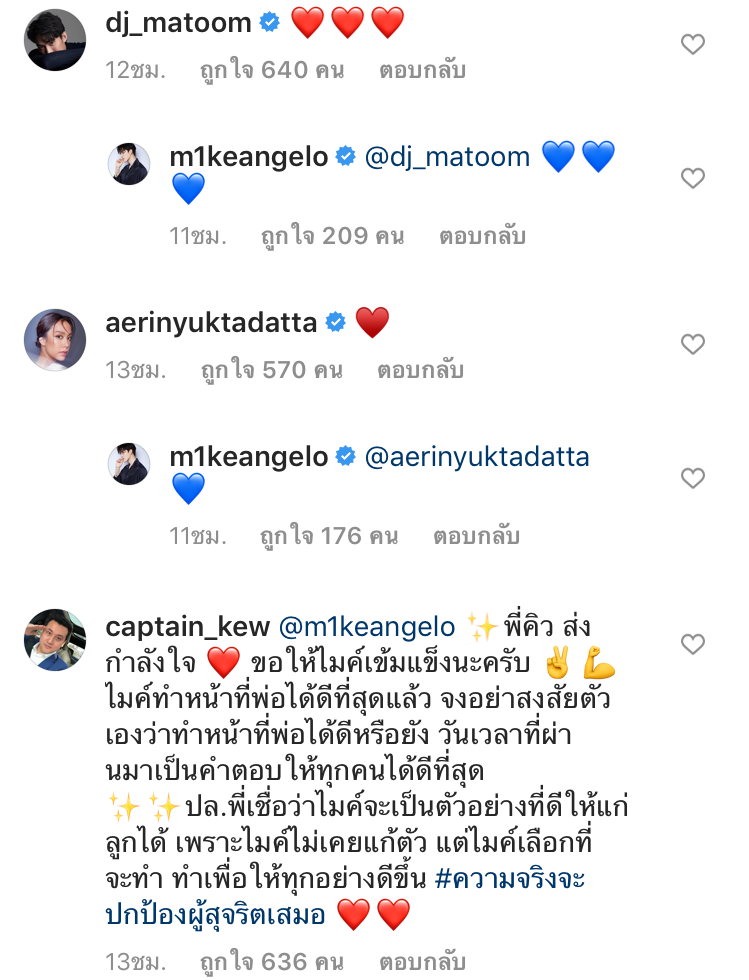Like dj_matoom's comment

coord(692,44)
